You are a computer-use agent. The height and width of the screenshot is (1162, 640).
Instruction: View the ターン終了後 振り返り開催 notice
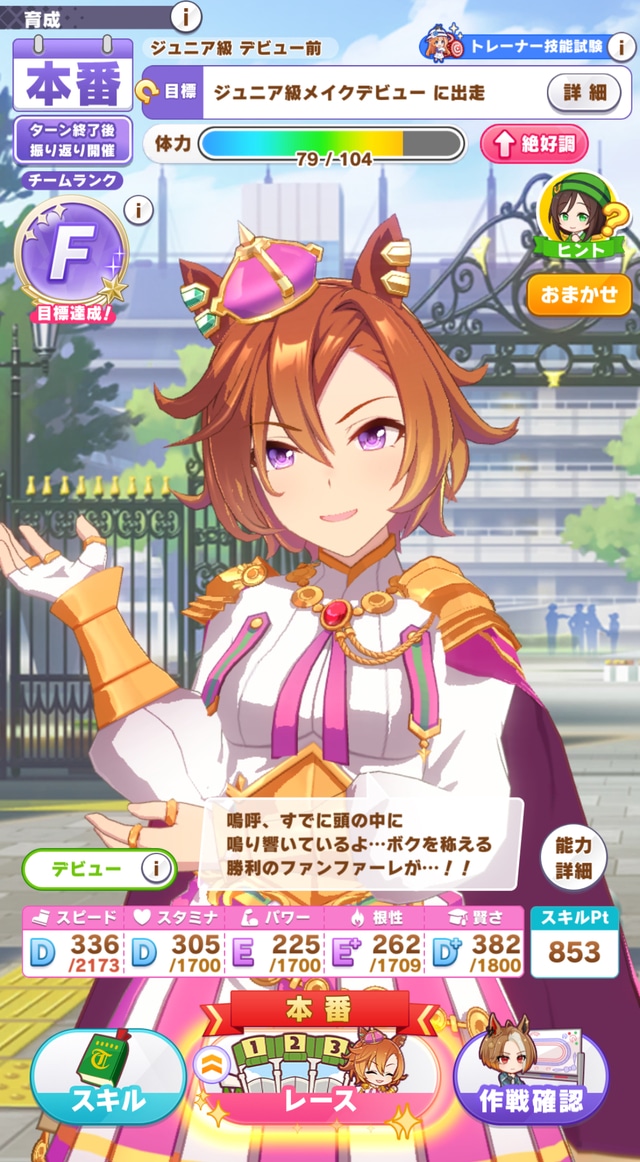pyautogui.click(x=73, y=141)
